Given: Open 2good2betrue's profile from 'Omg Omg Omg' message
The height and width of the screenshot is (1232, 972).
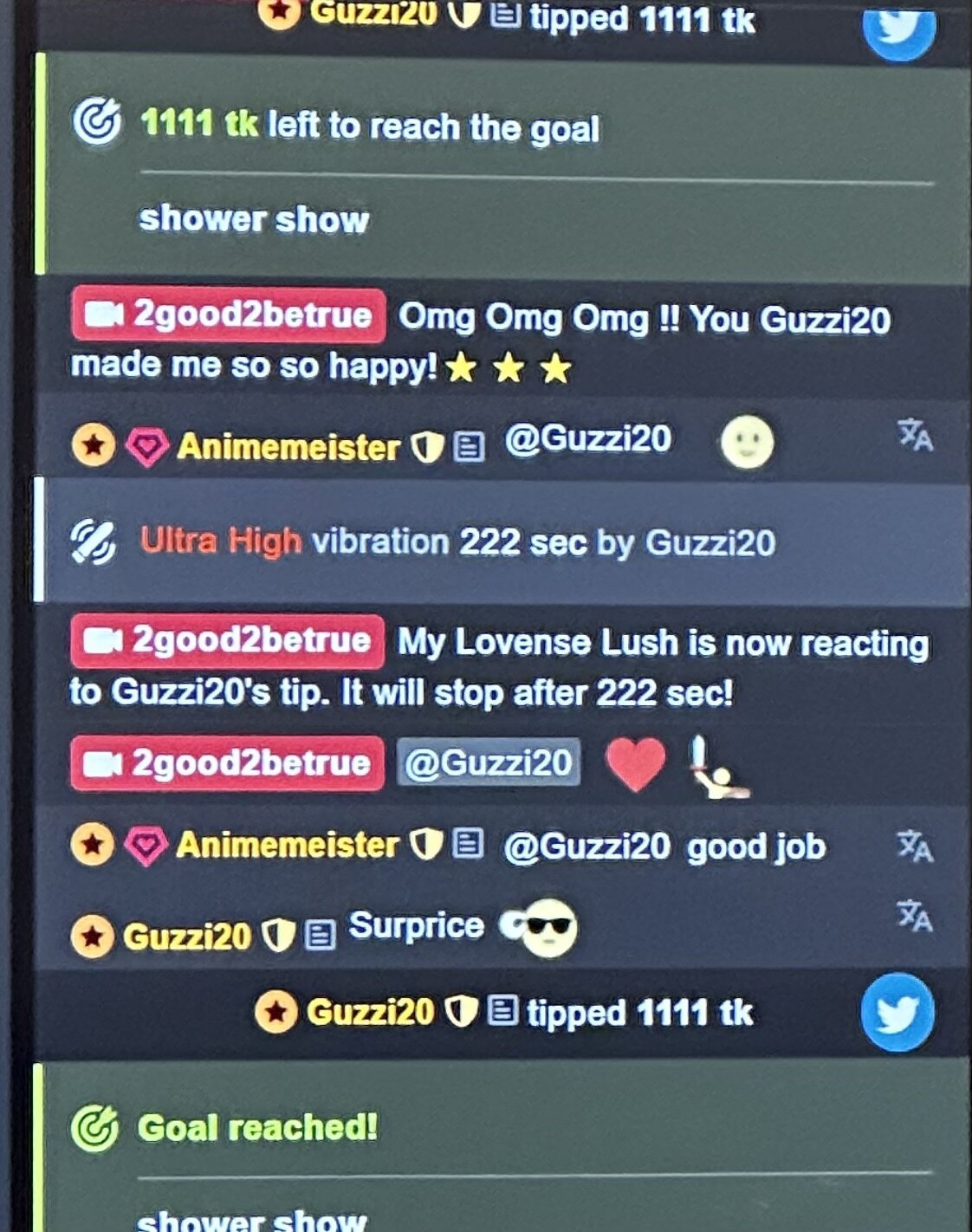Looking at the screenshot, I should [230, 315].
